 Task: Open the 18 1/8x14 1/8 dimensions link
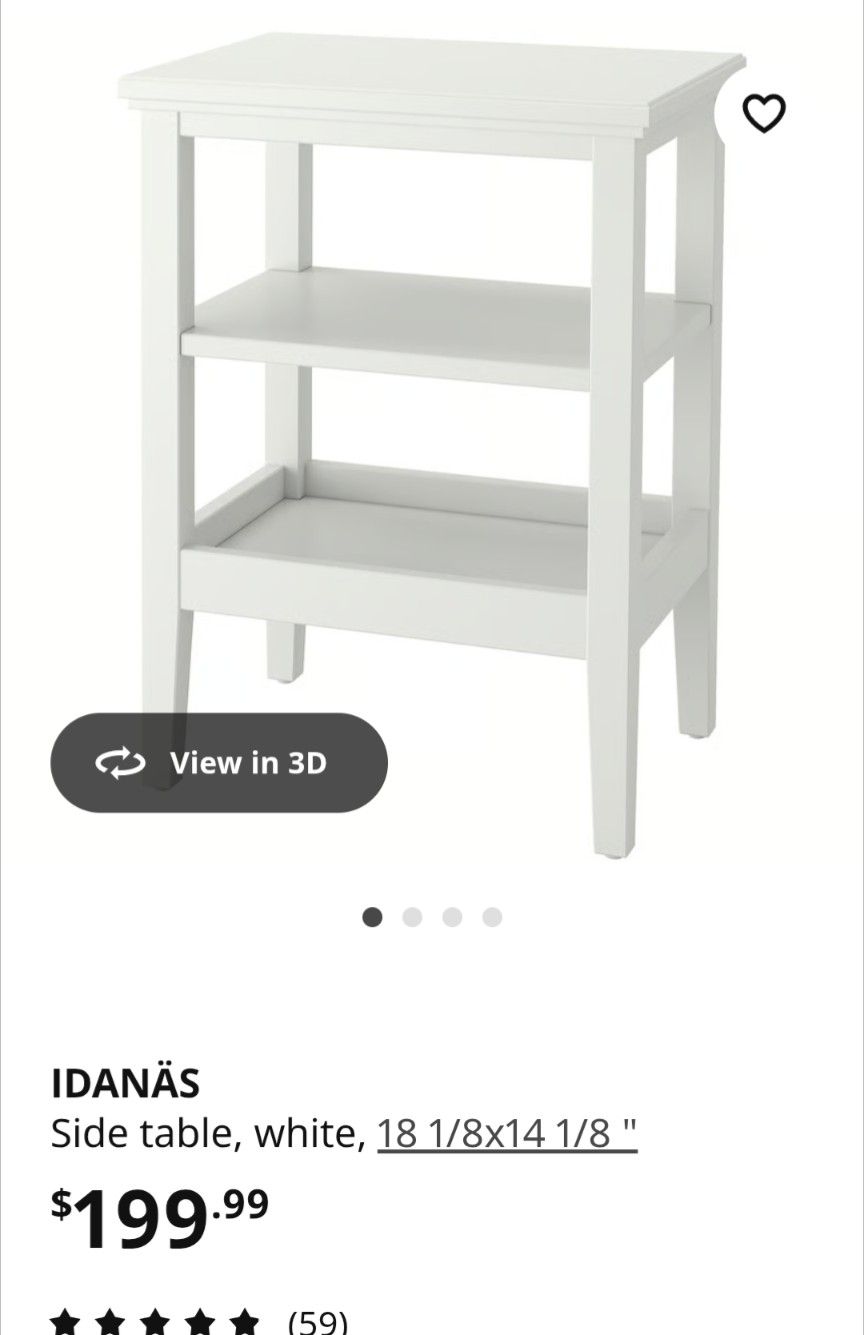coord(507,1134)
